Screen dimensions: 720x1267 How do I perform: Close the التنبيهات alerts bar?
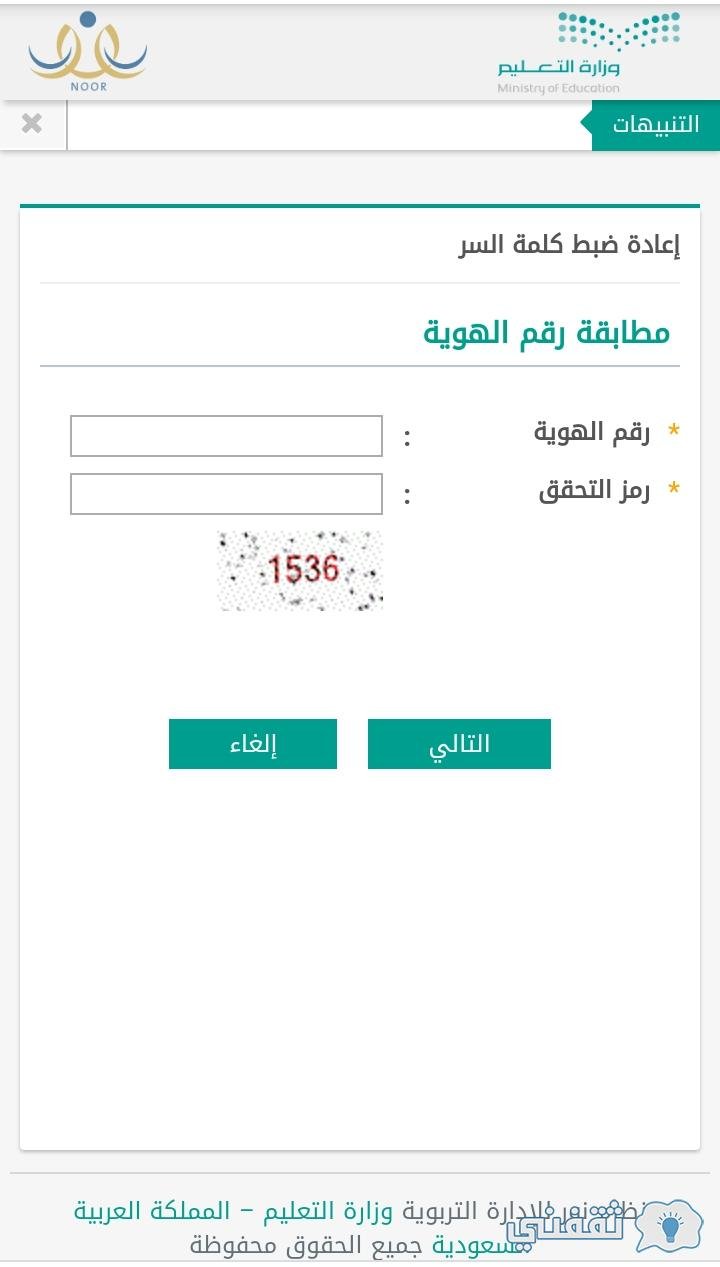(32, 124)
